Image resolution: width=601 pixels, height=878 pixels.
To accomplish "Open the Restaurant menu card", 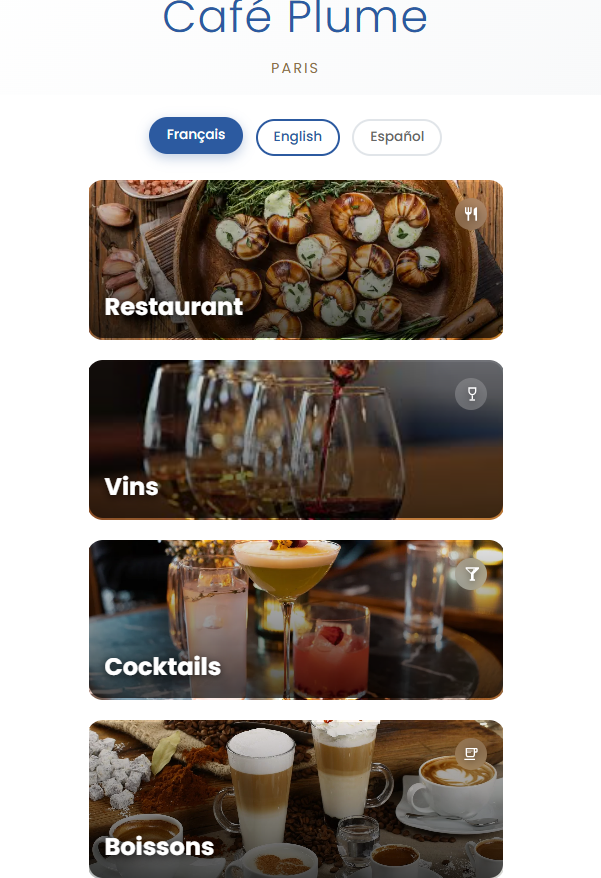I will coord(296,260).
